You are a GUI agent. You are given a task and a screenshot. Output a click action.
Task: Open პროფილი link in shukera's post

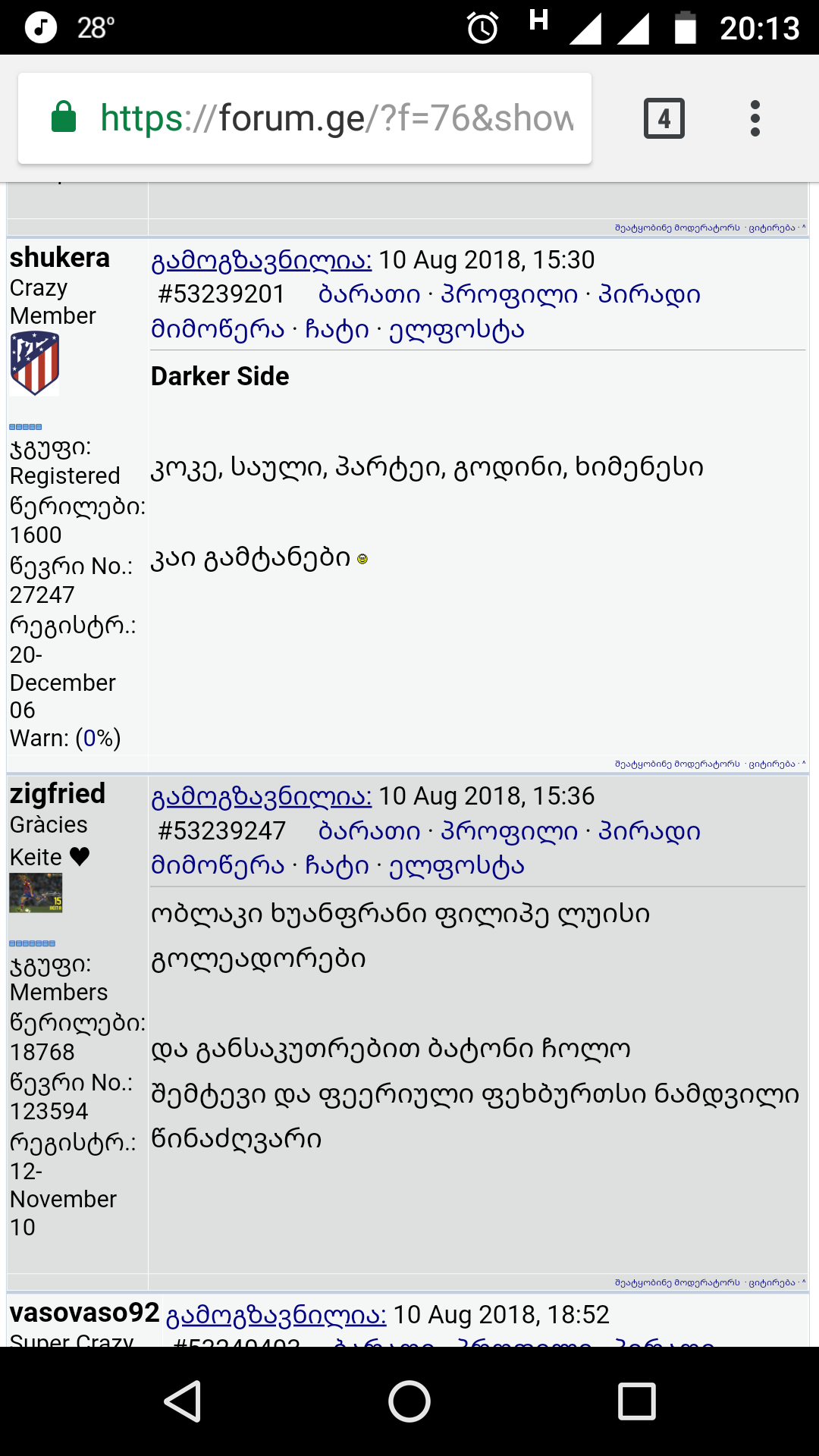coord(509,294)
